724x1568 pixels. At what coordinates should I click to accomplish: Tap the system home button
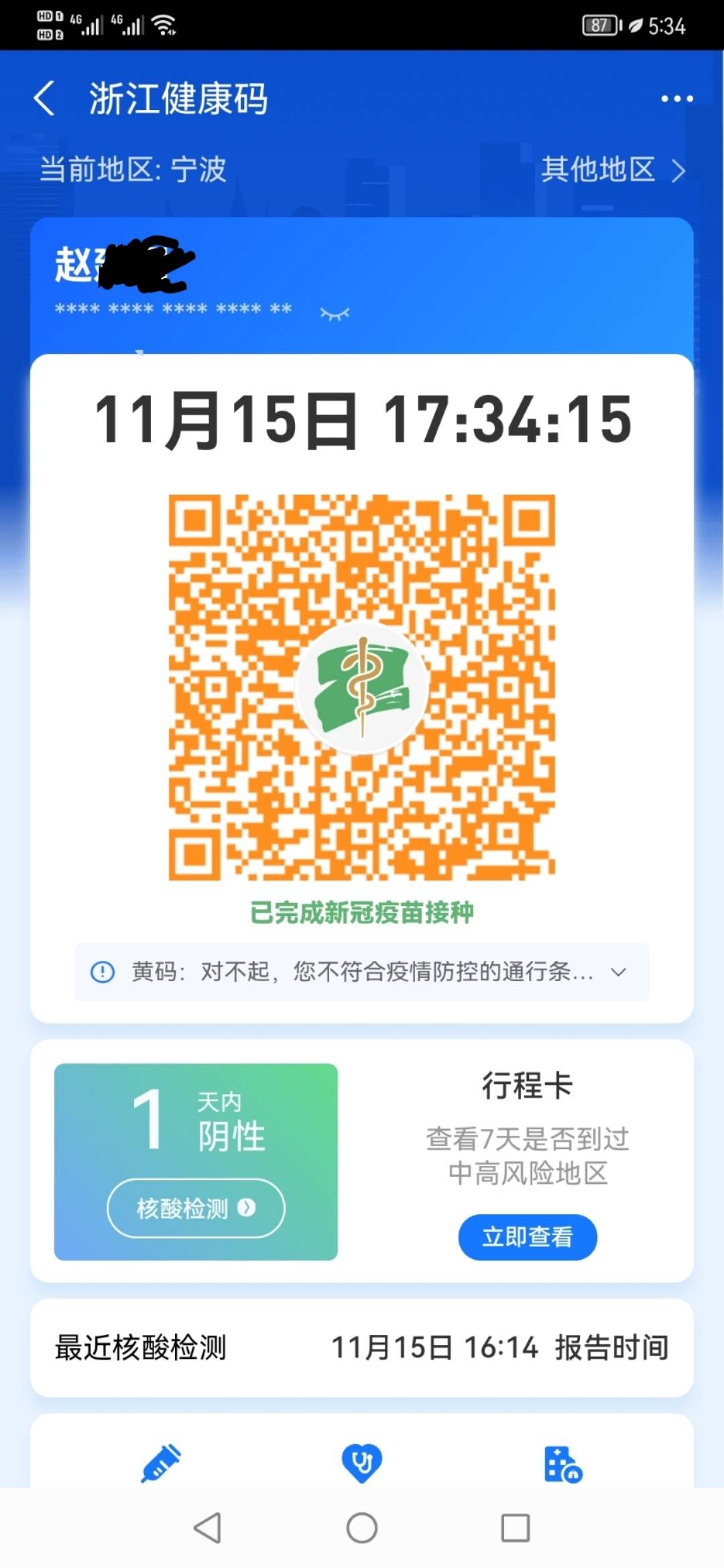click(362, 1528)
